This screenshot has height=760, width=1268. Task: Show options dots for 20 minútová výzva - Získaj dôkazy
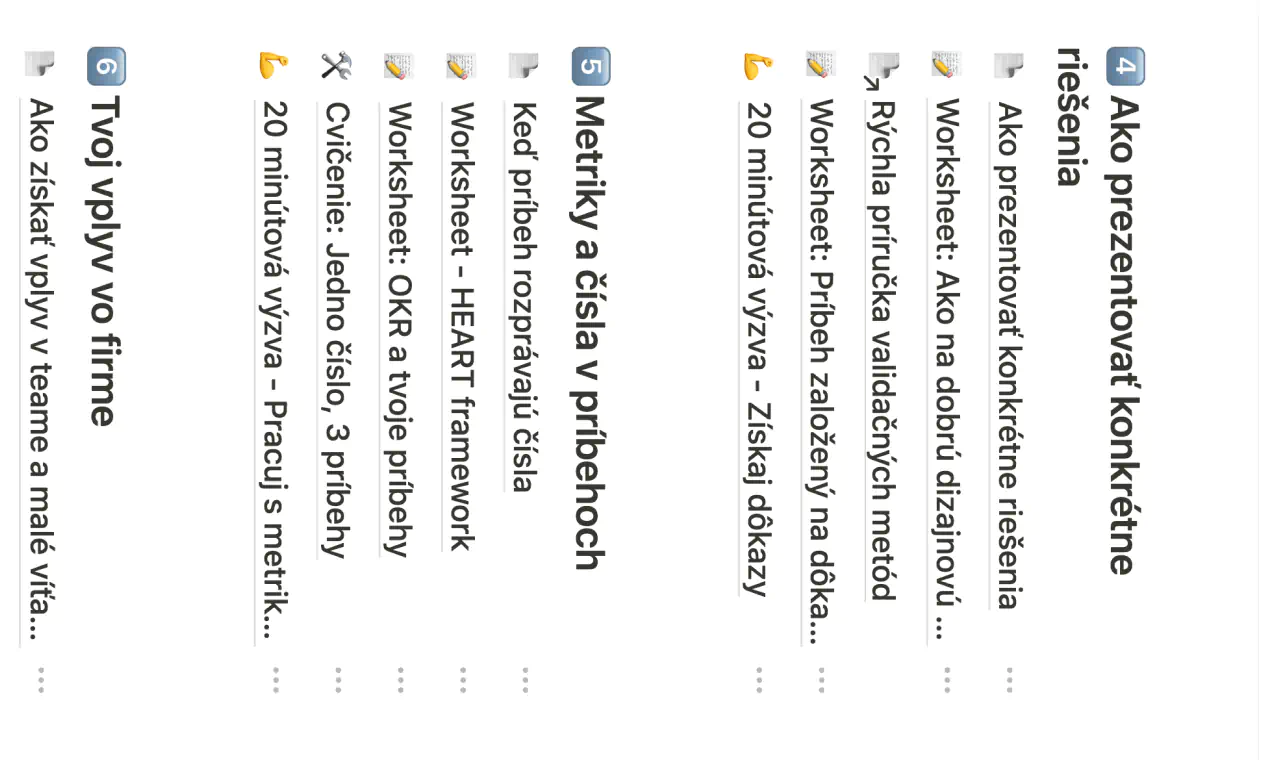coord(759,680)
